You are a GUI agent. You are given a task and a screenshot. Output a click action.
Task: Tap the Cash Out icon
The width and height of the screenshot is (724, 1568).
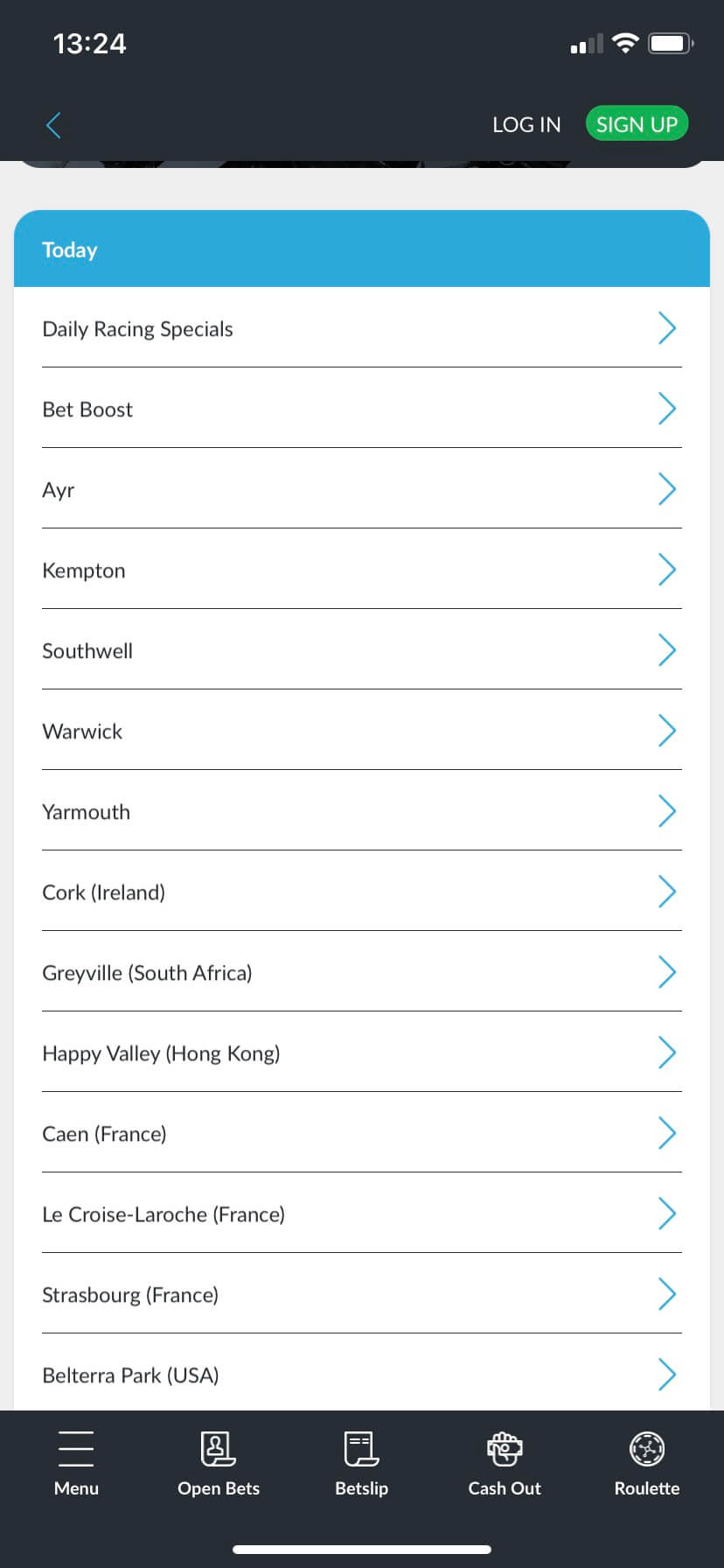click(x=504, y=1461)
